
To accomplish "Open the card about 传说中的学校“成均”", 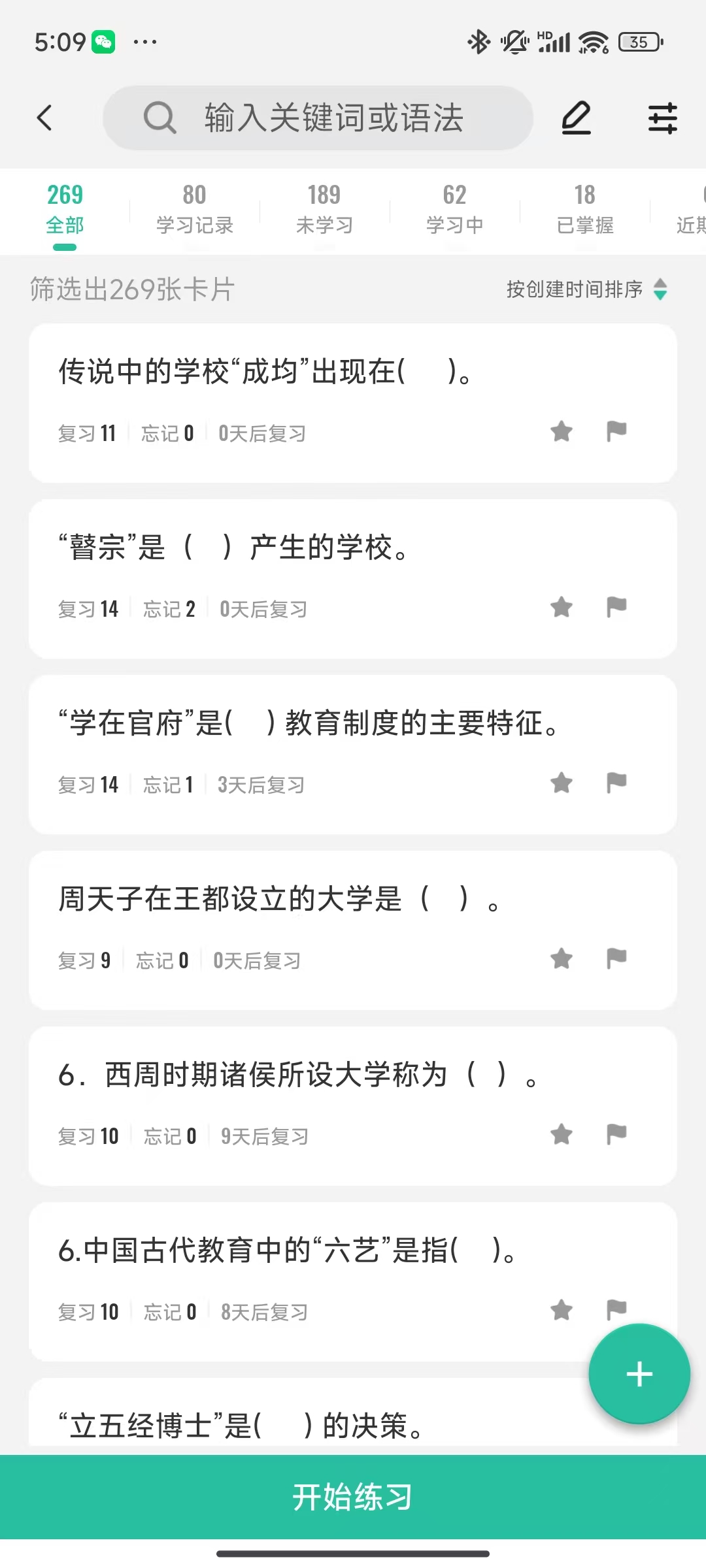I will pyautogui.click(x=352, y=403).
